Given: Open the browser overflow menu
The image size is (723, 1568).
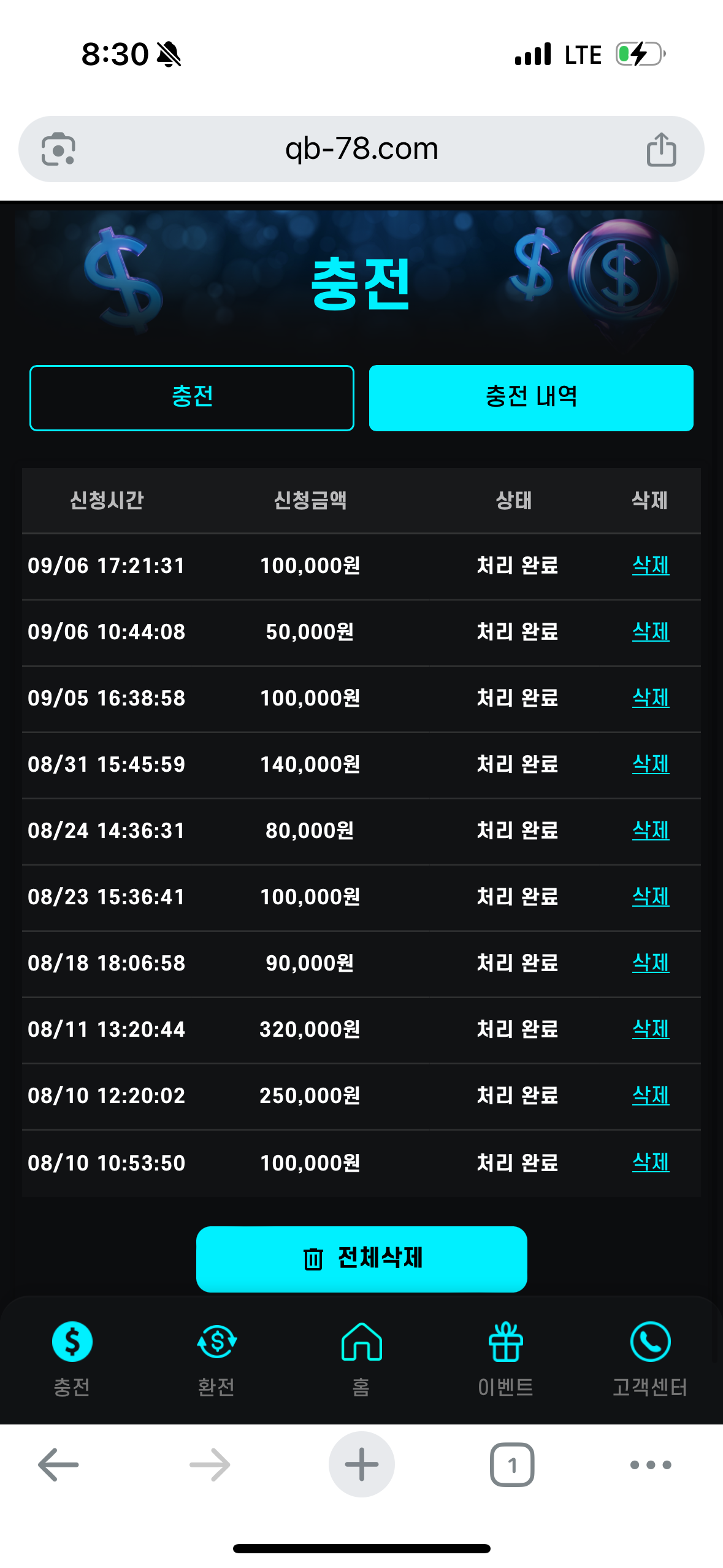Looking at the screenshot, I should [651, 1465].
